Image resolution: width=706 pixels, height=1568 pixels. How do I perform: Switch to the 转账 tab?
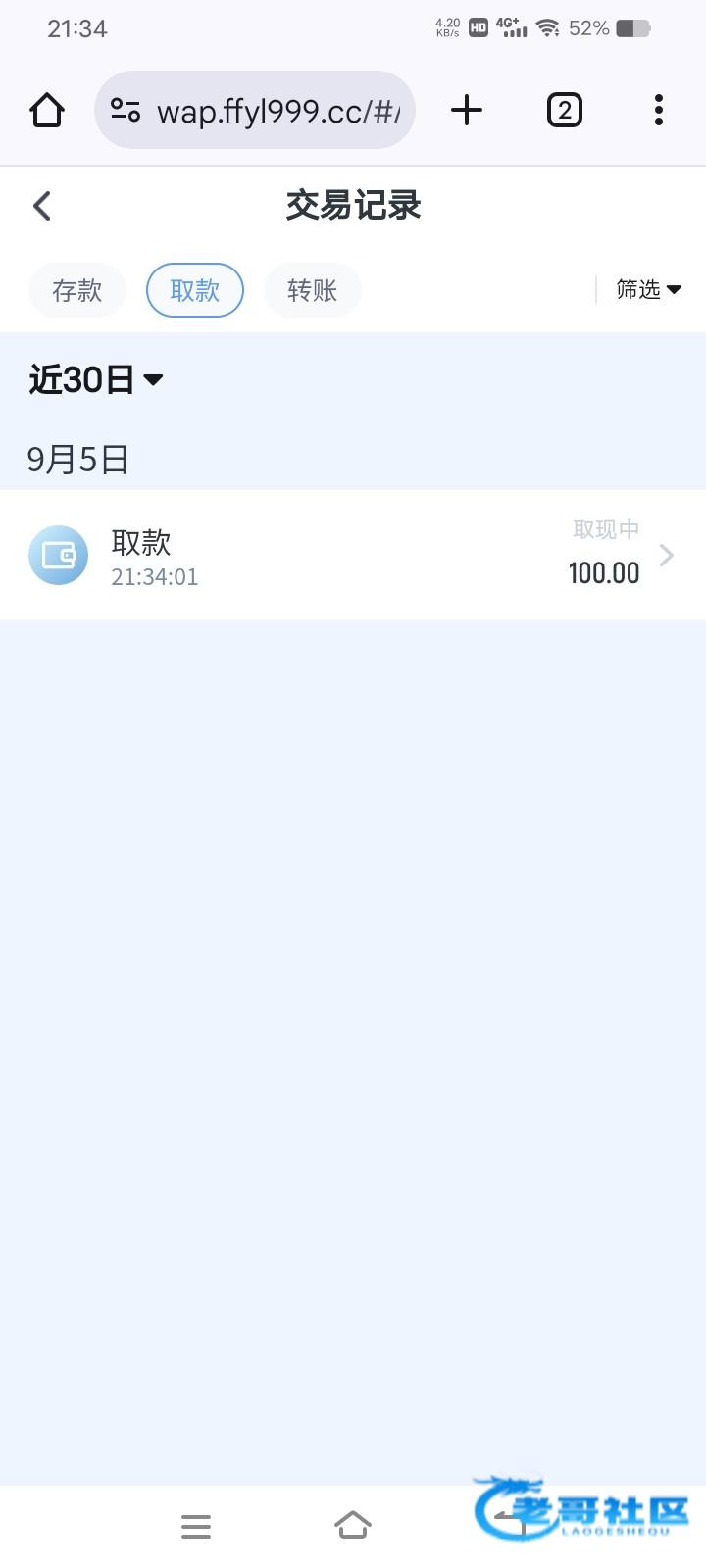(x=312, y=290)
